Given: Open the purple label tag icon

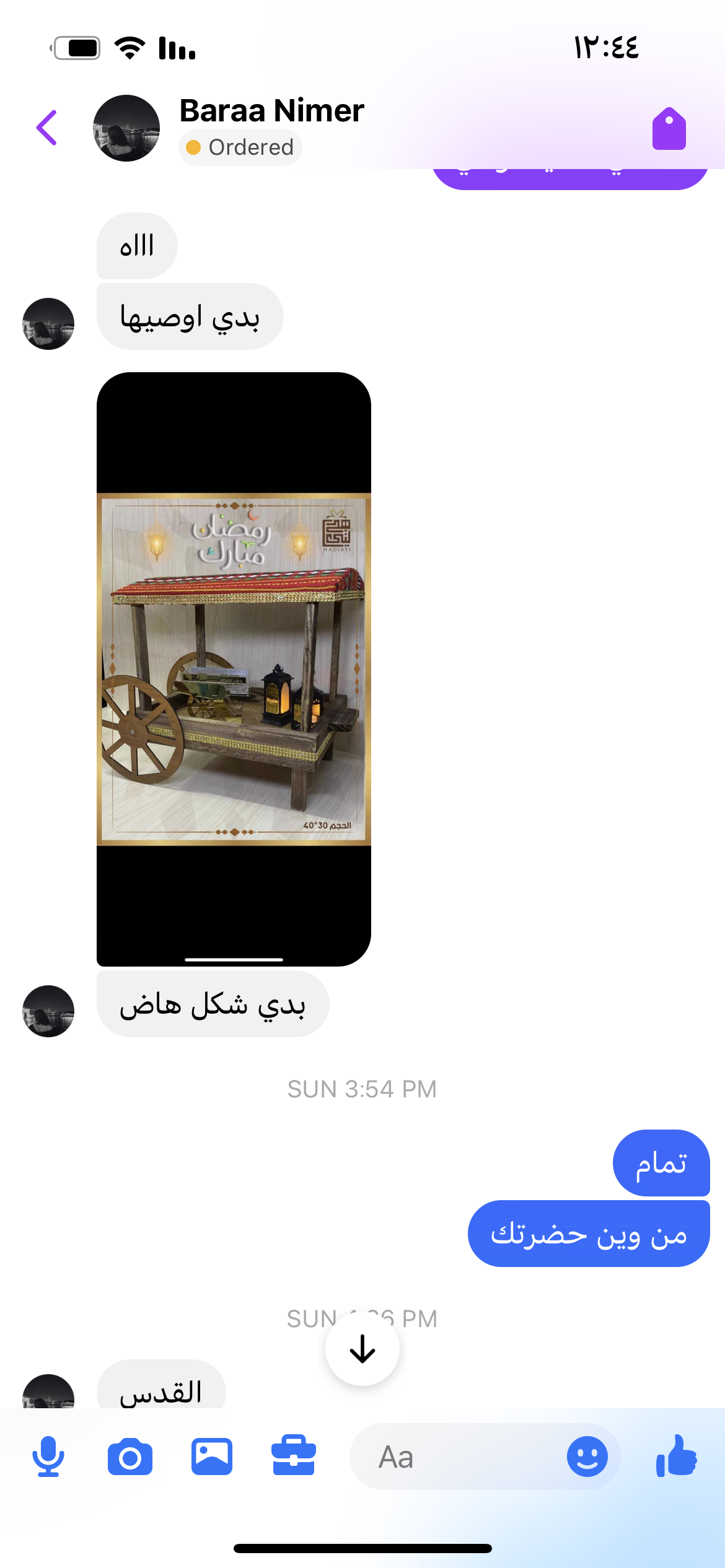Looking at the screenshot, I should (669, 129).
